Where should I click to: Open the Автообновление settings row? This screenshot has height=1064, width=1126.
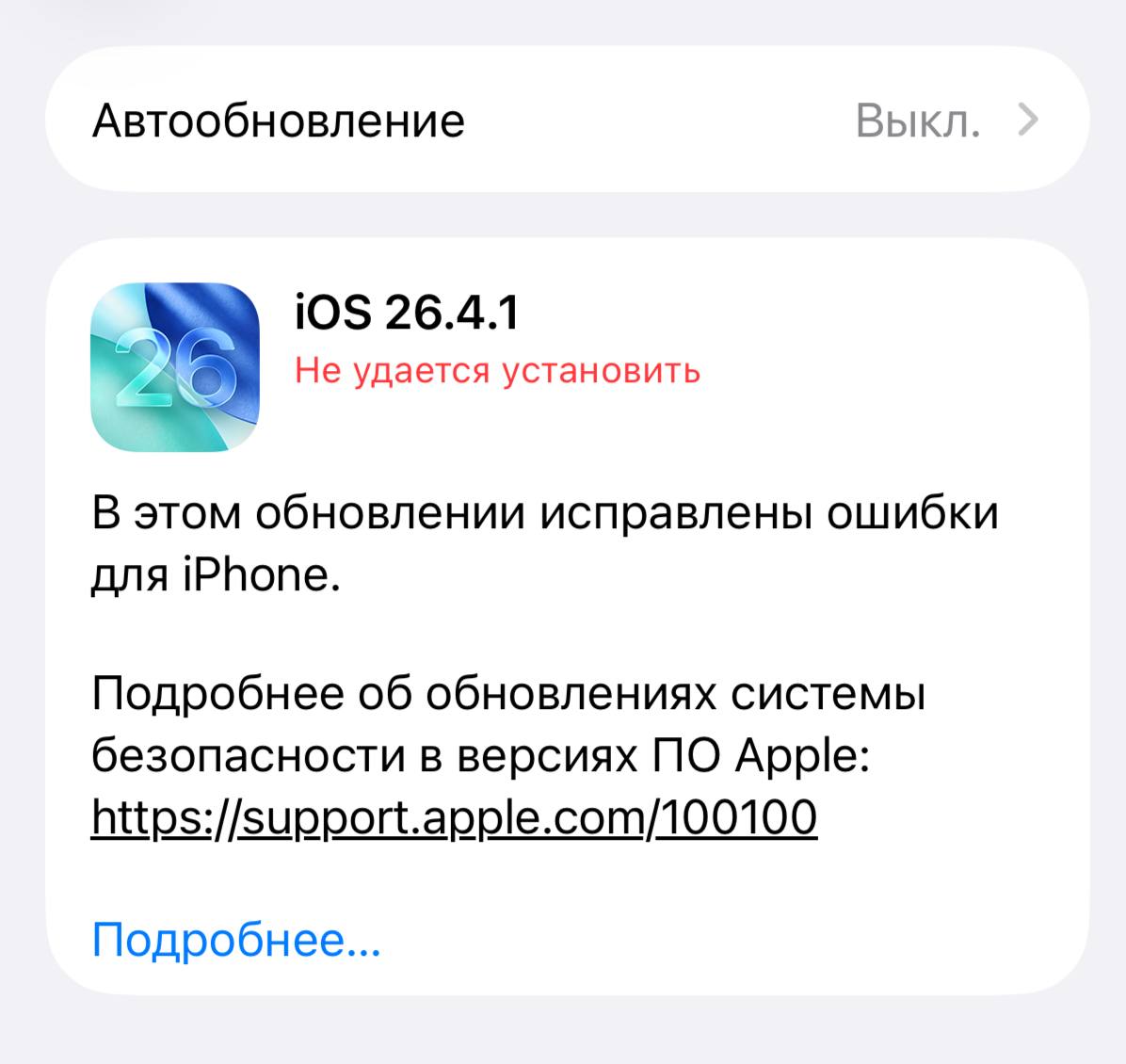click(565, 121)
